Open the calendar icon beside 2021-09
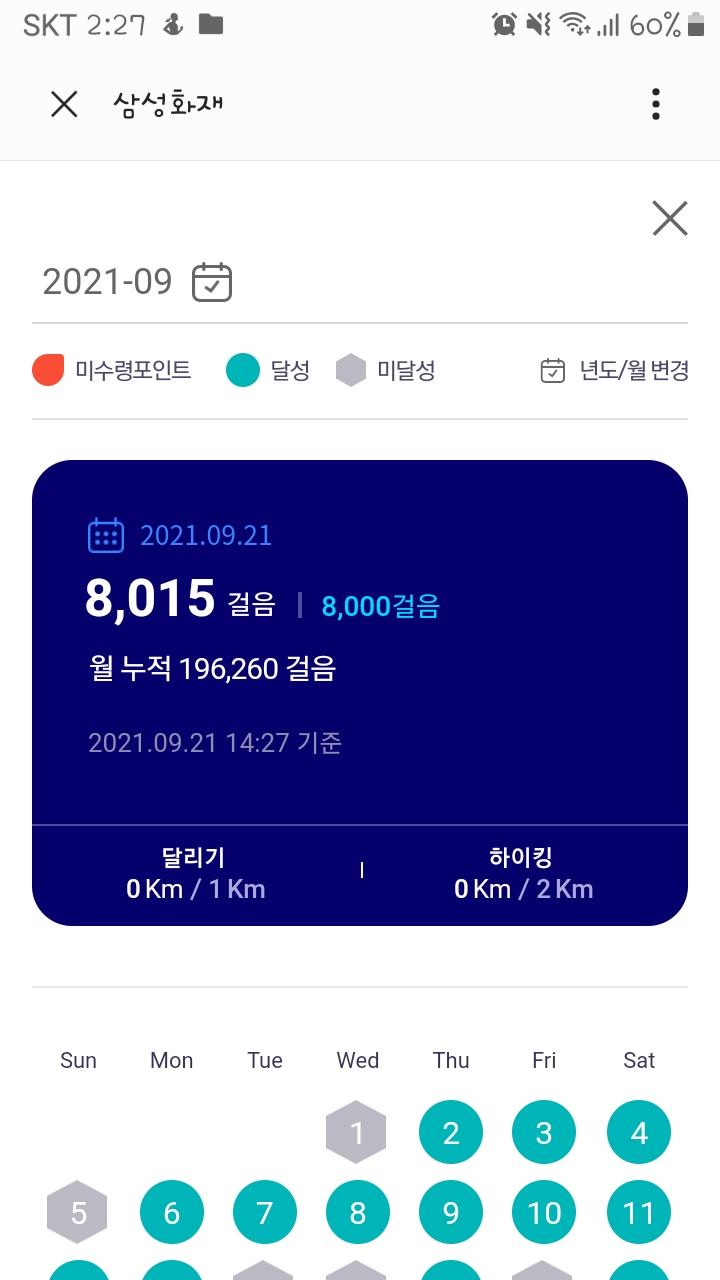Screen dimensions: 720x1280 (212, 282)
